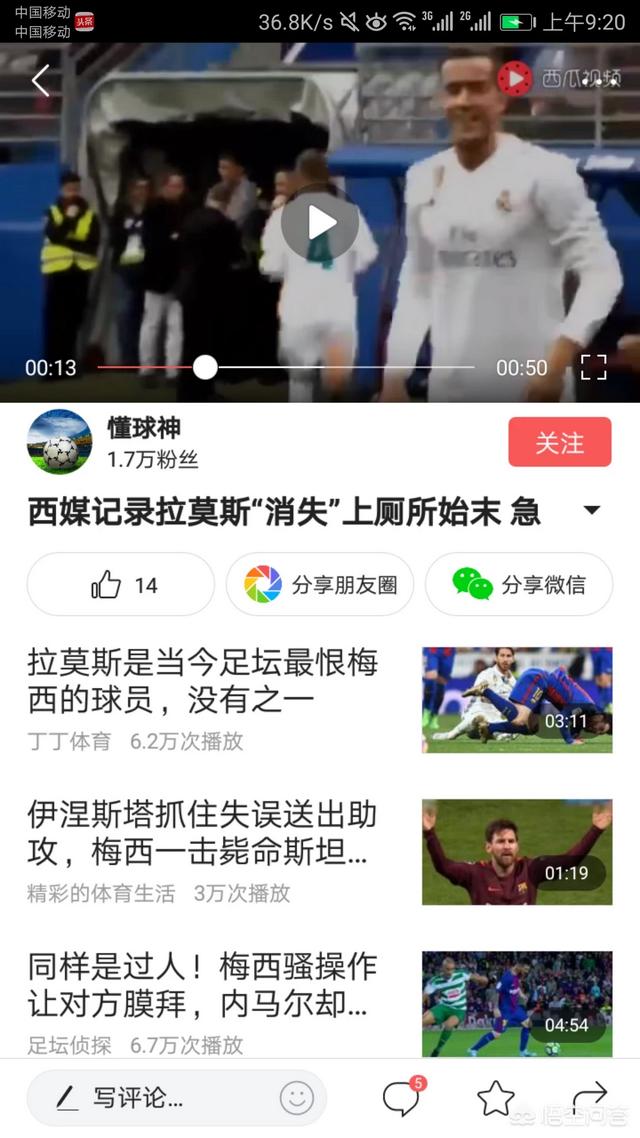Share to 微信
The height and width of the screenshot is (1138, 640).
tap(518, 585)
